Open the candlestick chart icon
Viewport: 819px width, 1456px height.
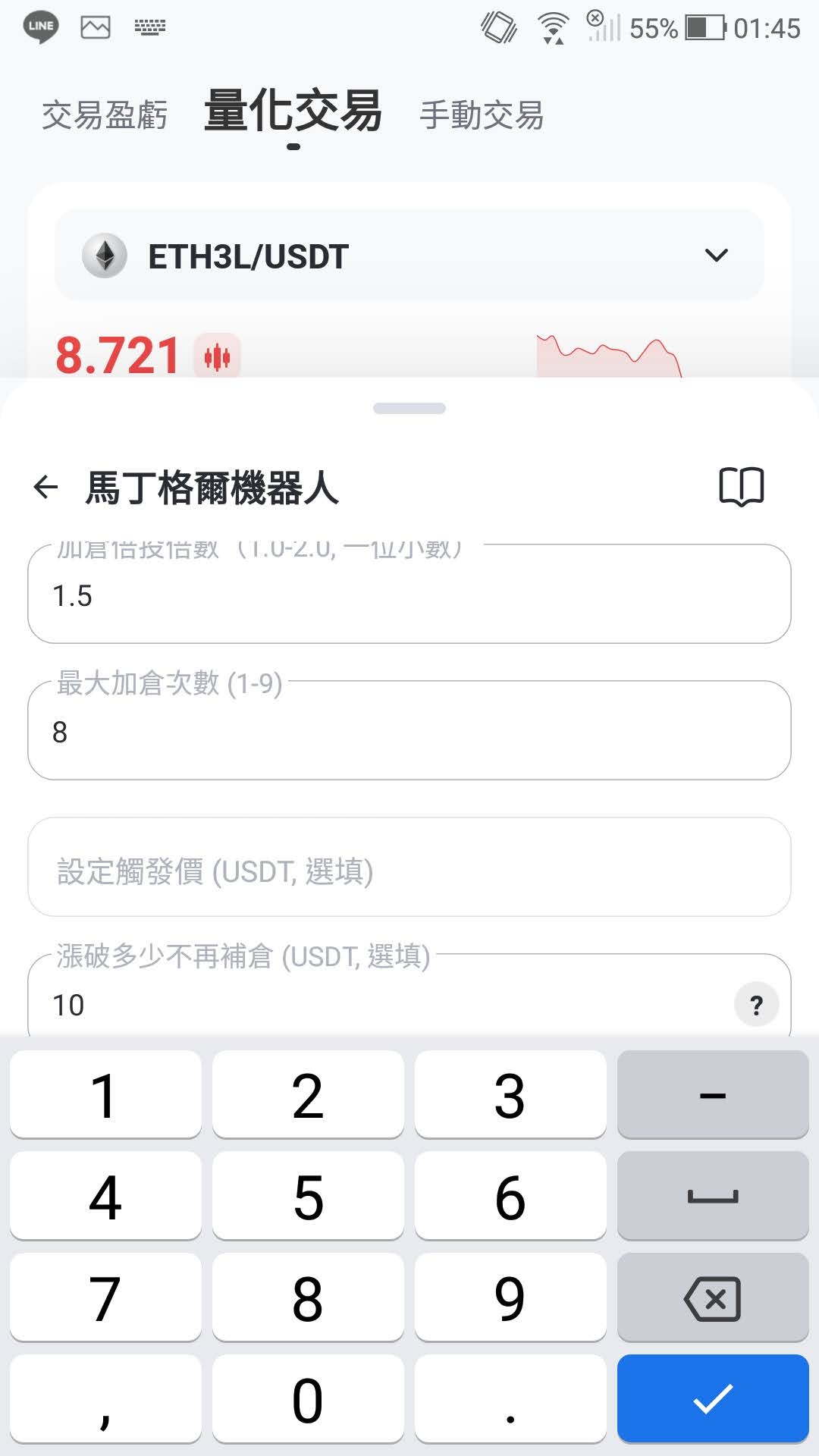[217, 356]
